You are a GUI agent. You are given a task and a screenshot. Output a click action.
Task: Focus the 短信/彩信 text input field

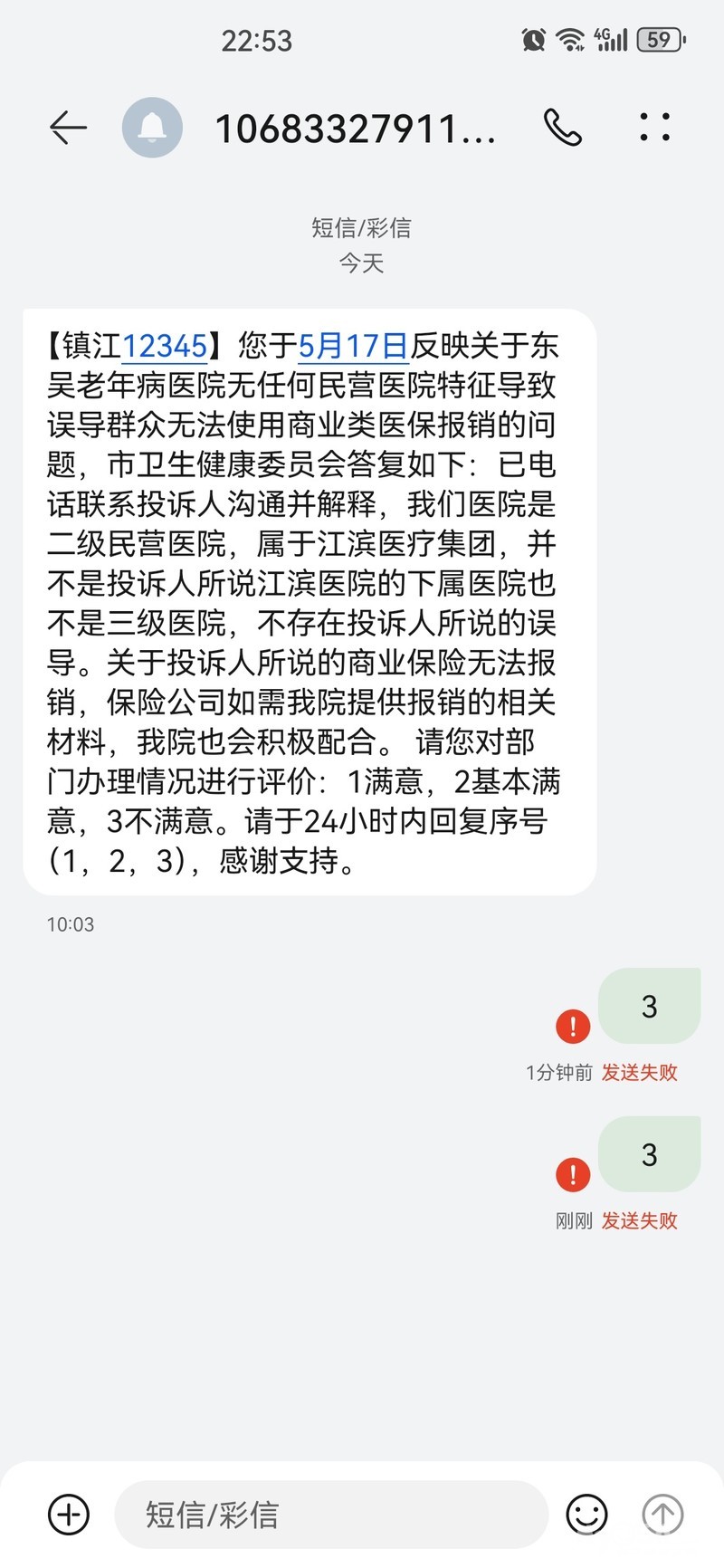click(330, 1514)
